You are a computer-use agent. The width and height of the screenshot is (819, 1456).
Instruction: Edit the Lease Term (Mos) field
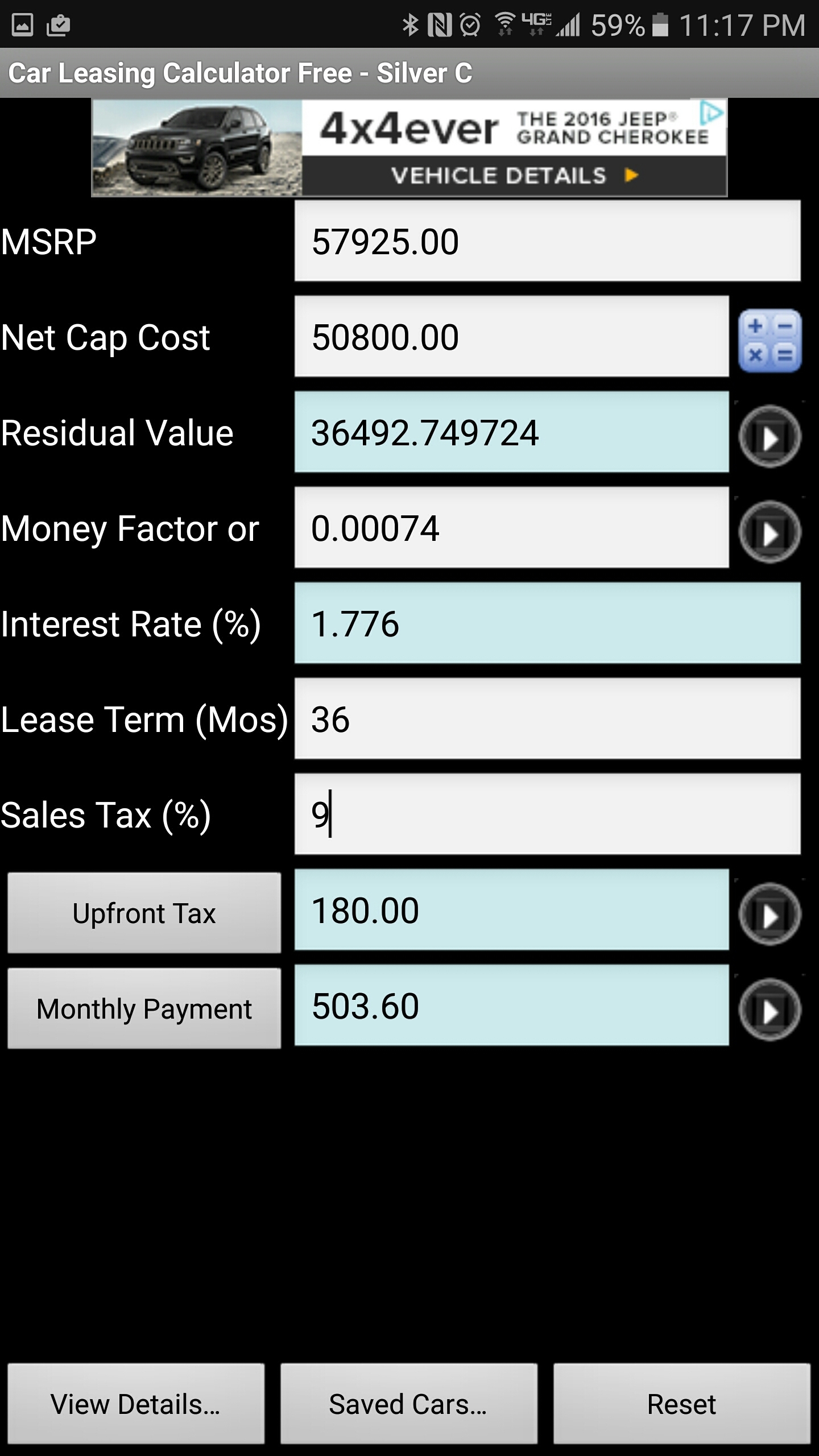click(x=547, y=718)
